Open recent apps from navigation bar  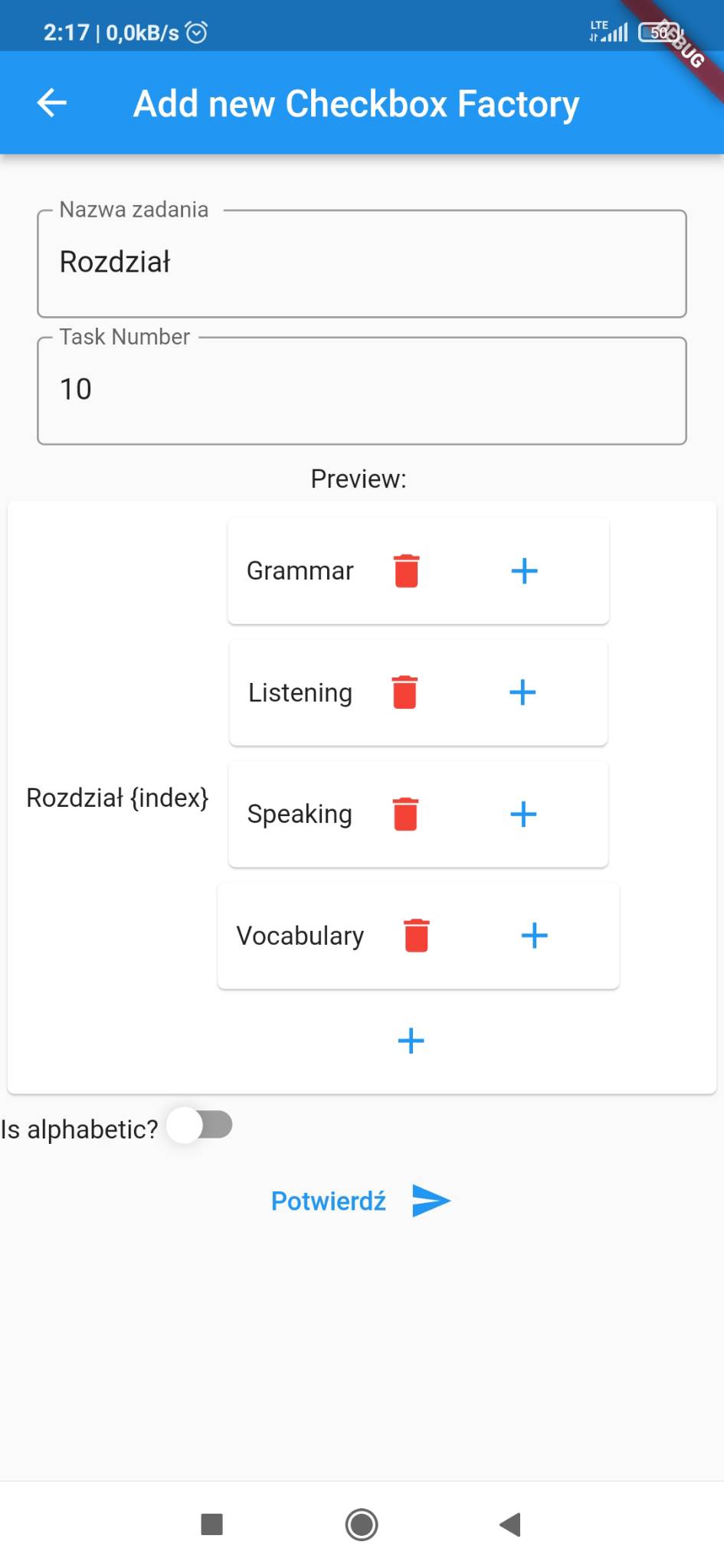tap(211, 1524)
